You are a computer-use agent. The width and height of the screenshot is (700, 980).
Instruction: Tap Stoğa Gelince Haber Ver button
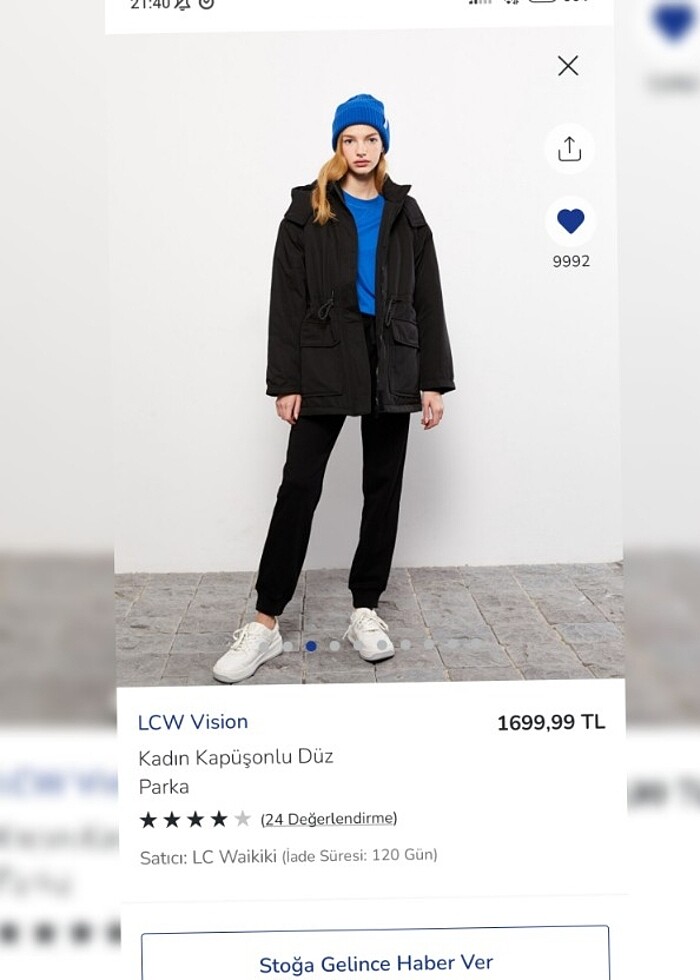click(375, 962)
